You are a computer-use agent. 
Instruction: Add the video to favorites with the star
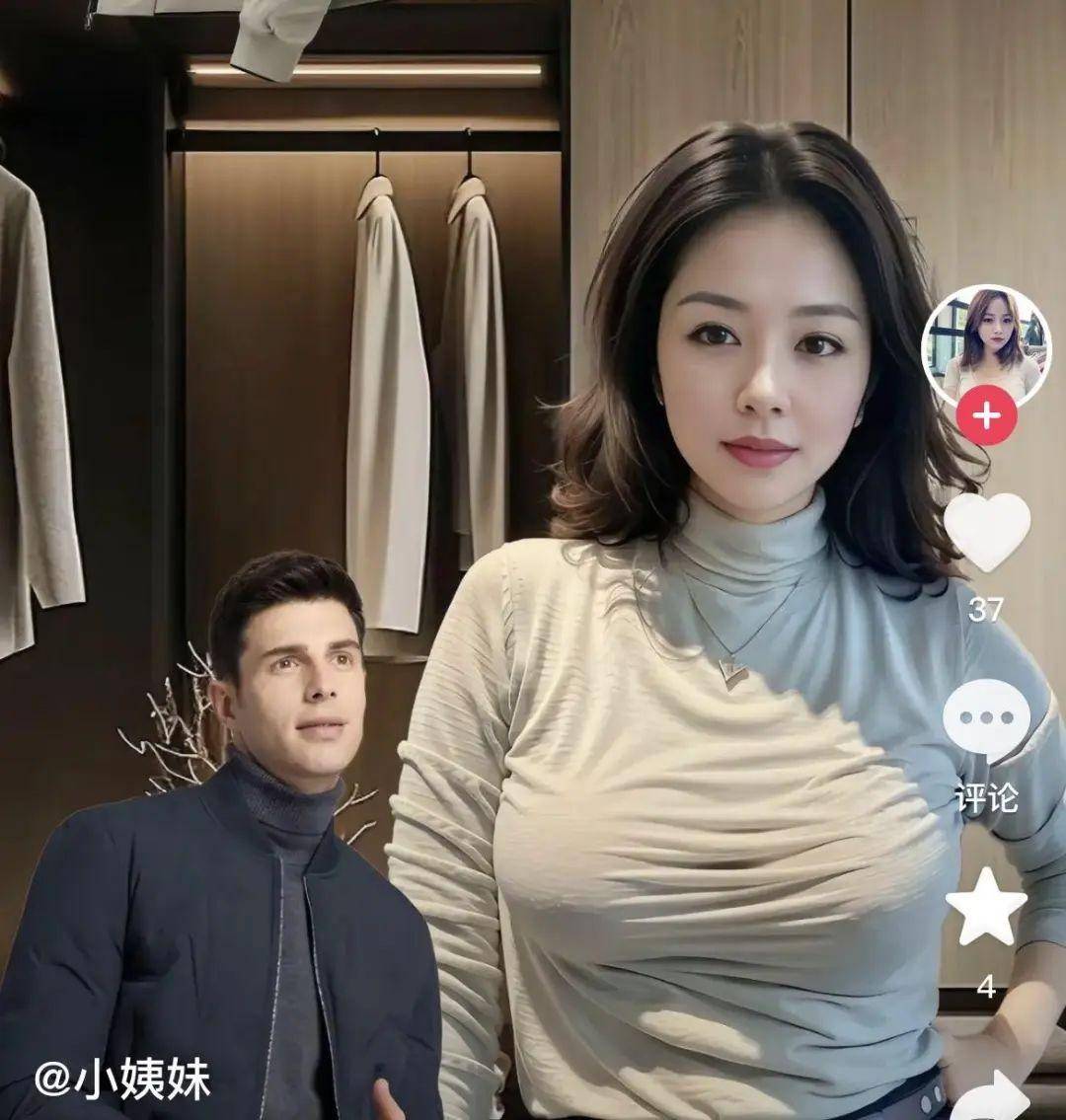coord(986,908)
